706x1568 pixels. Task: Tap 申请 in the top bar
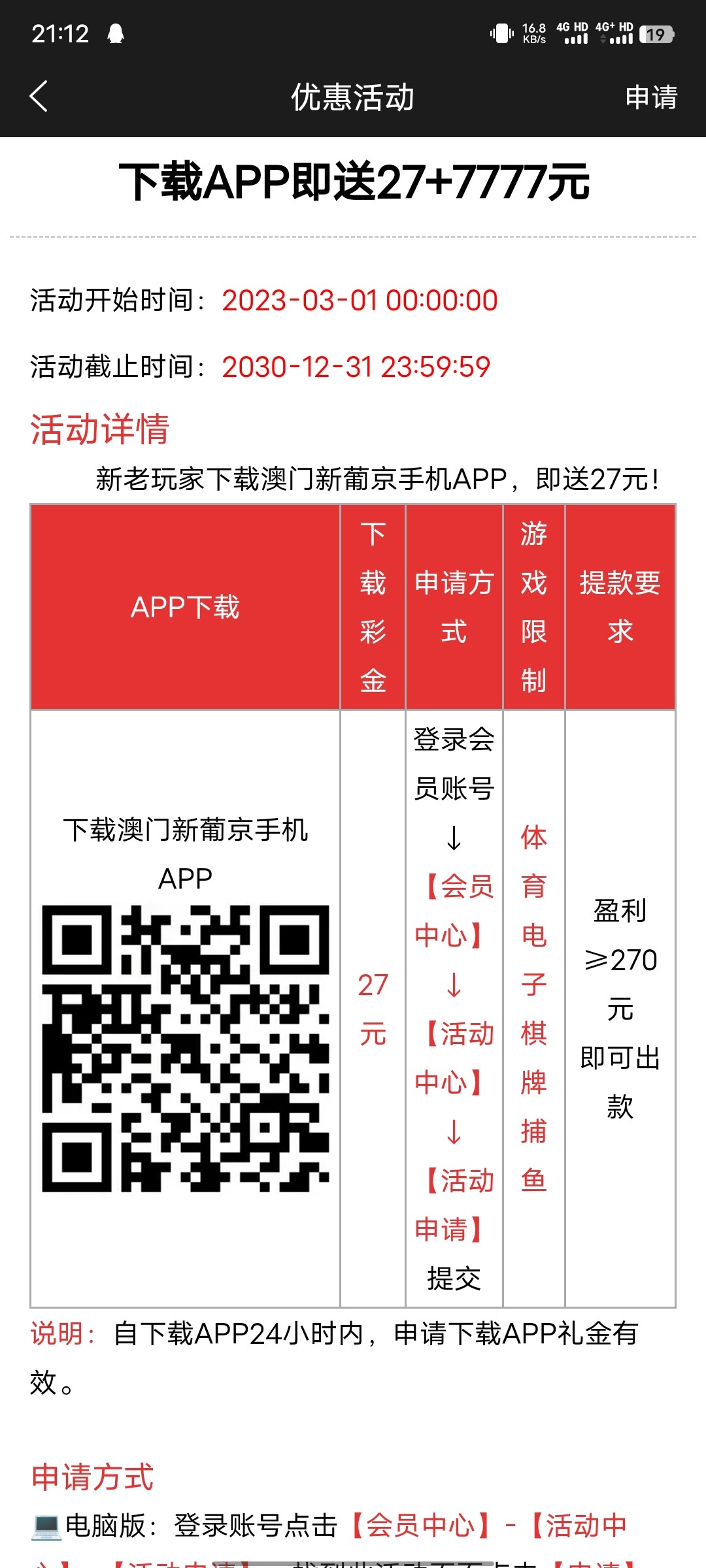pos(650,97)
